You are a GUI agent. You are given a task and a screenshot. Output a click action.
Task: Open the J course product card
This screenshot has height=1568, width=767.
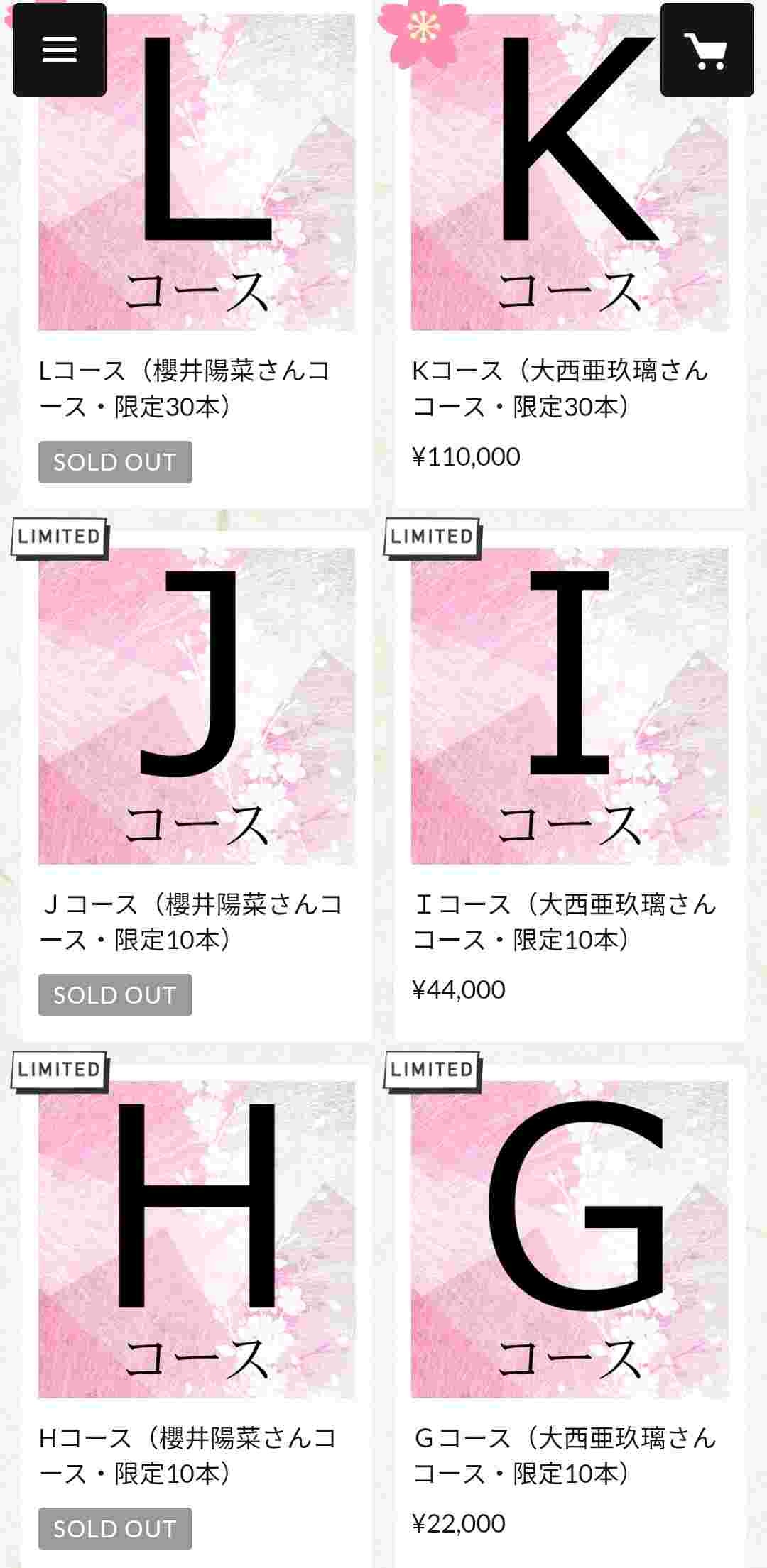[197, 706]
